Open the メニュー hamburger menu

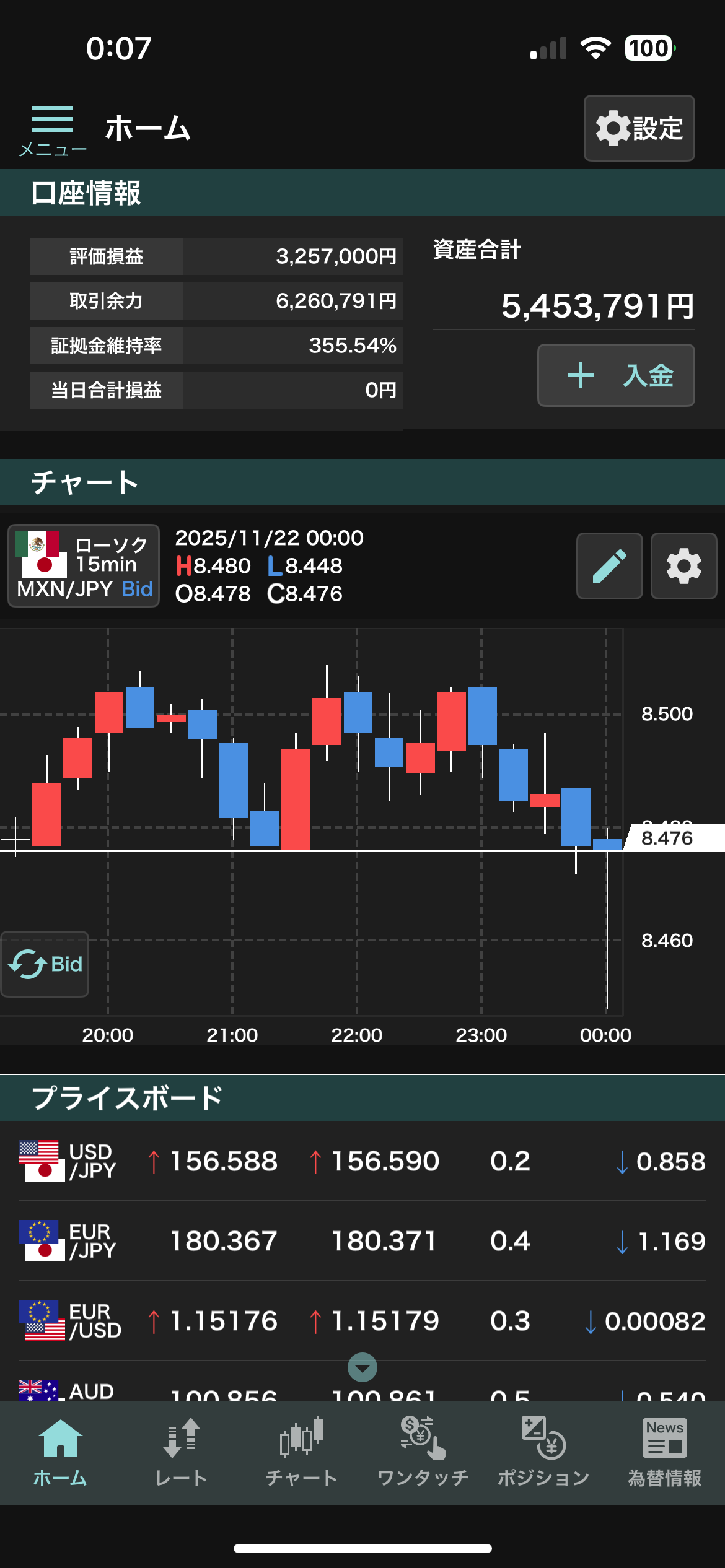[x=52, y=129]
